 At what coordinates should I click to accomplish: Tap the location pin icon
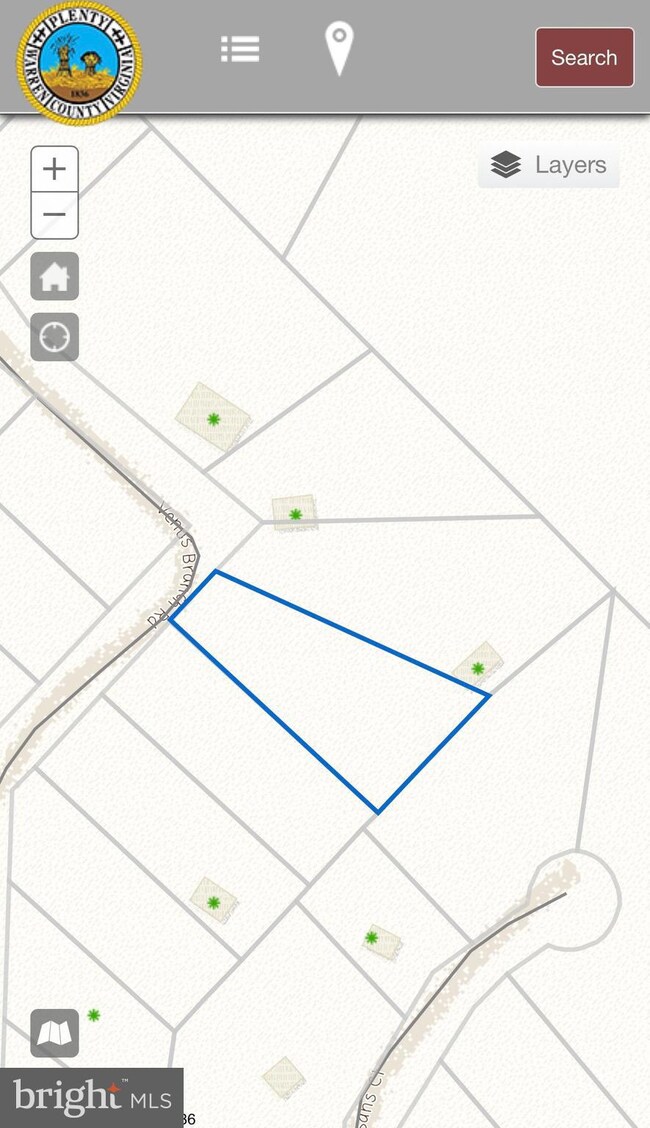340,49
